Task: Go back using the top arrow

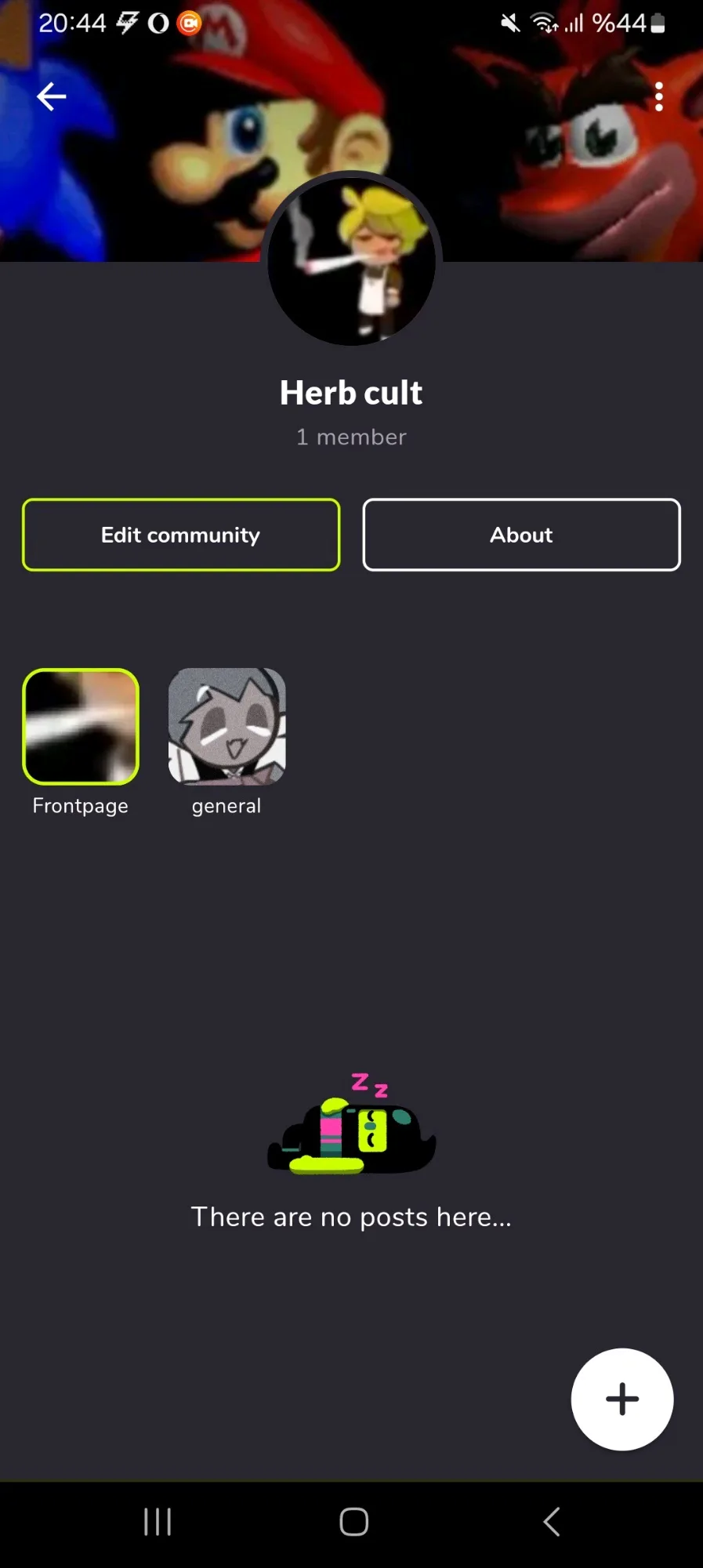Action: (x=52, y=96)
